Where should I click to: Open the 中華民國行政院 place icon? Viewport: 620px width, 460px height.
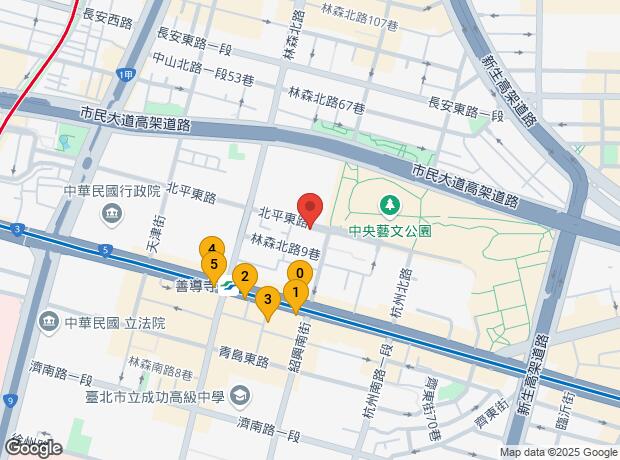(107, 212)
